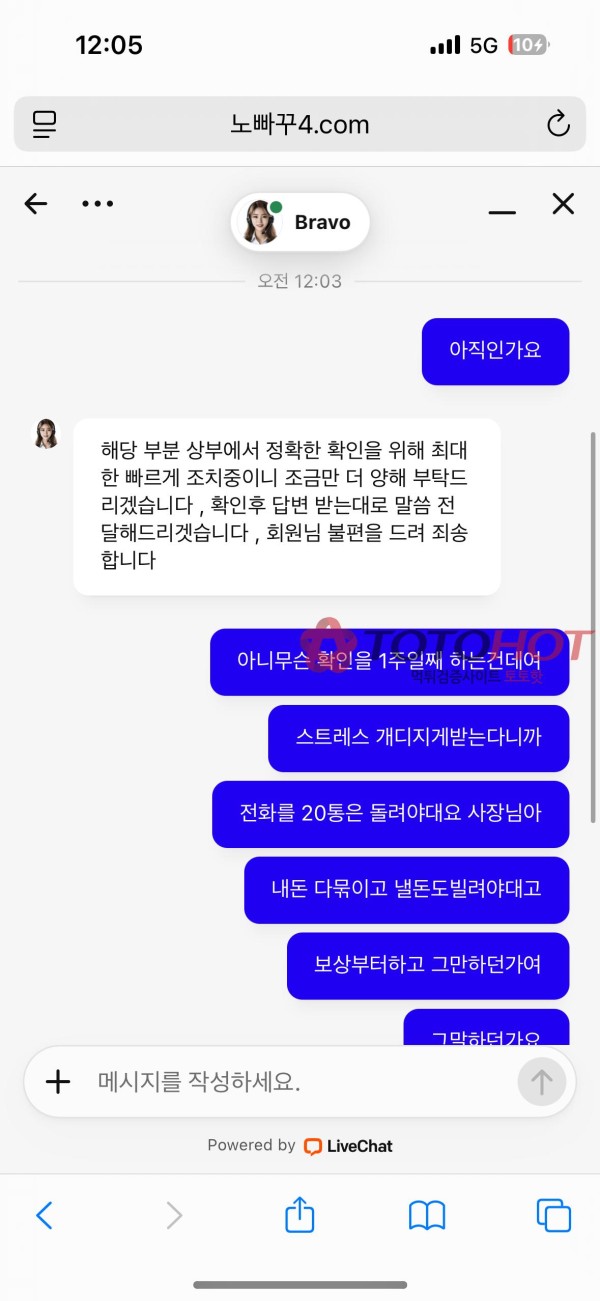This screenshot has height=1301, width=600.
Task: Share this page from the Safari toolbar
Action: coord(300,1215)
